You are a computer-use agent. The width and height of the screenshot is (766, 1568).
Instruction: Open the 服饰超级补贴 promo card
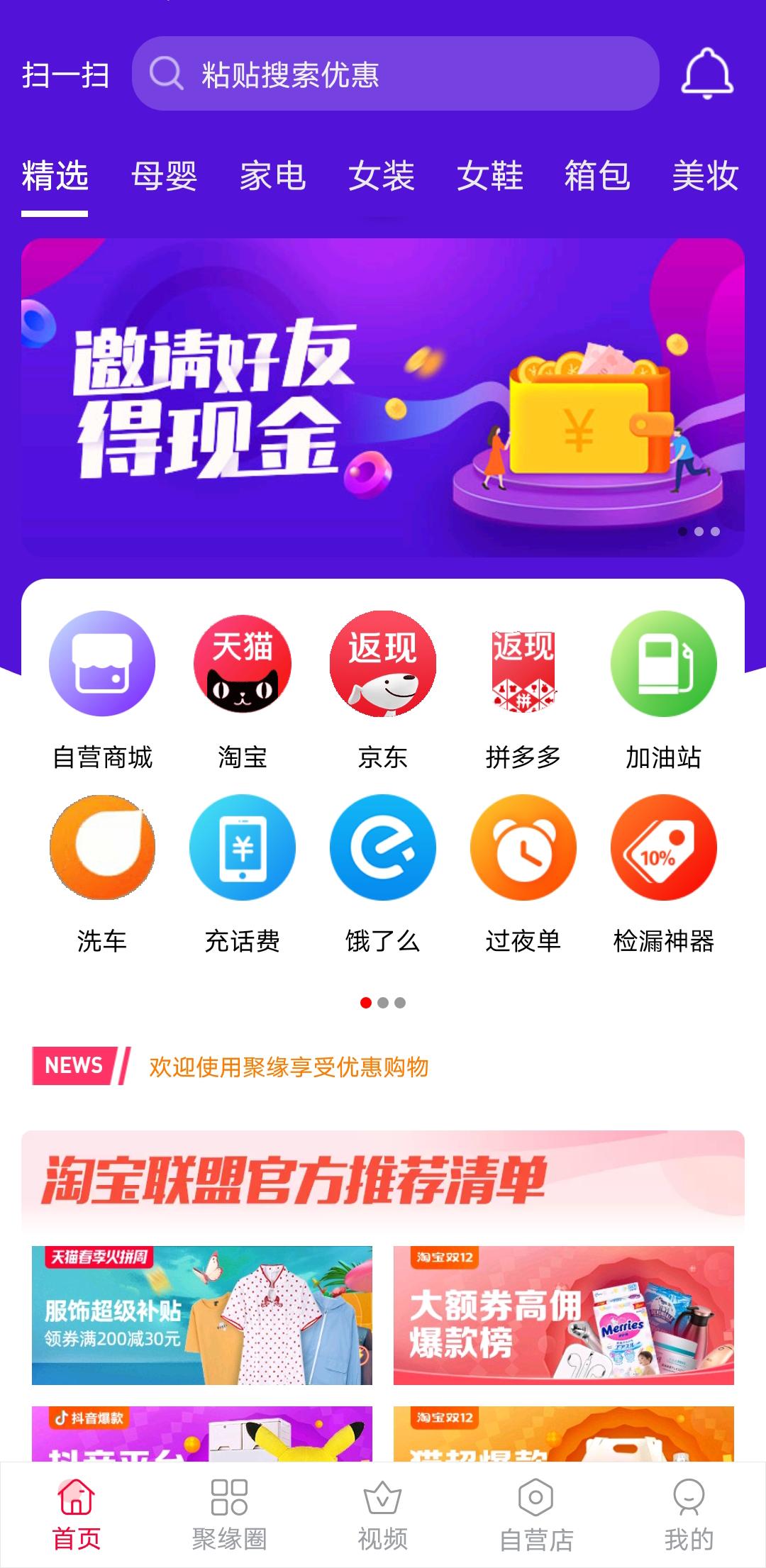tap(202, 1315)
